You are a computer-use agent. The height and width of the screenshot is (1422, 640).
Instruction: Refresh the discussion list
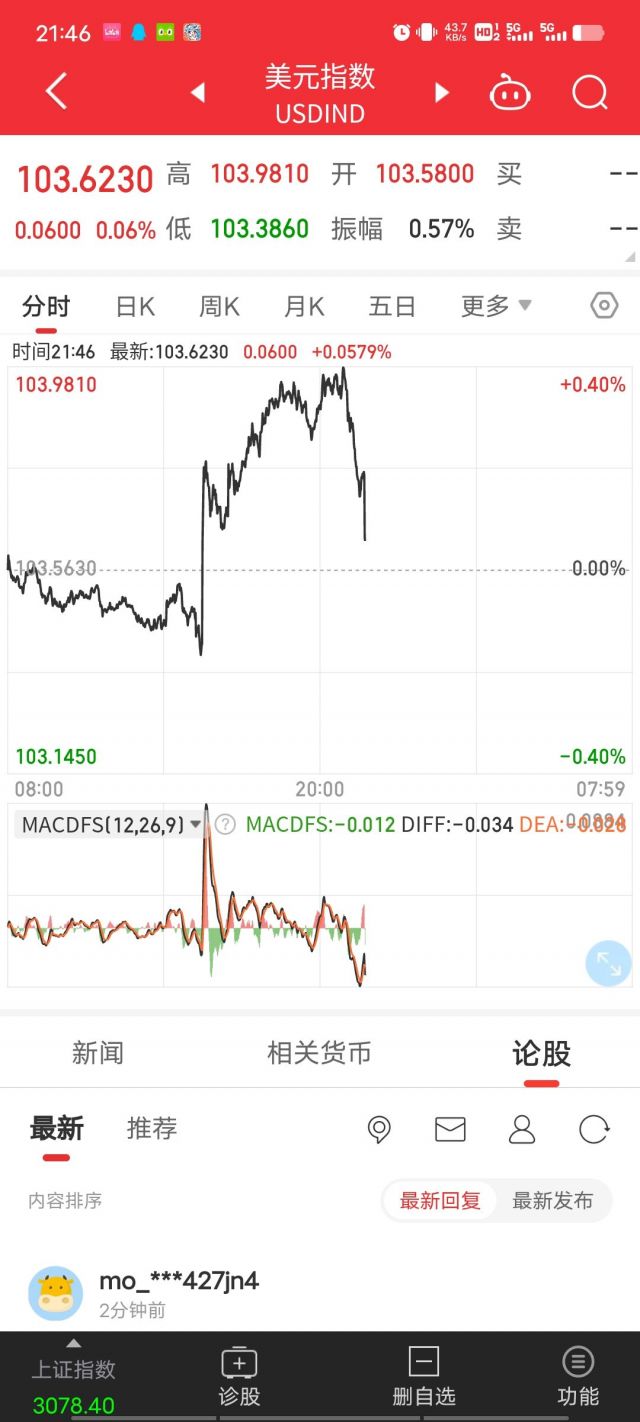(594, 1130)
